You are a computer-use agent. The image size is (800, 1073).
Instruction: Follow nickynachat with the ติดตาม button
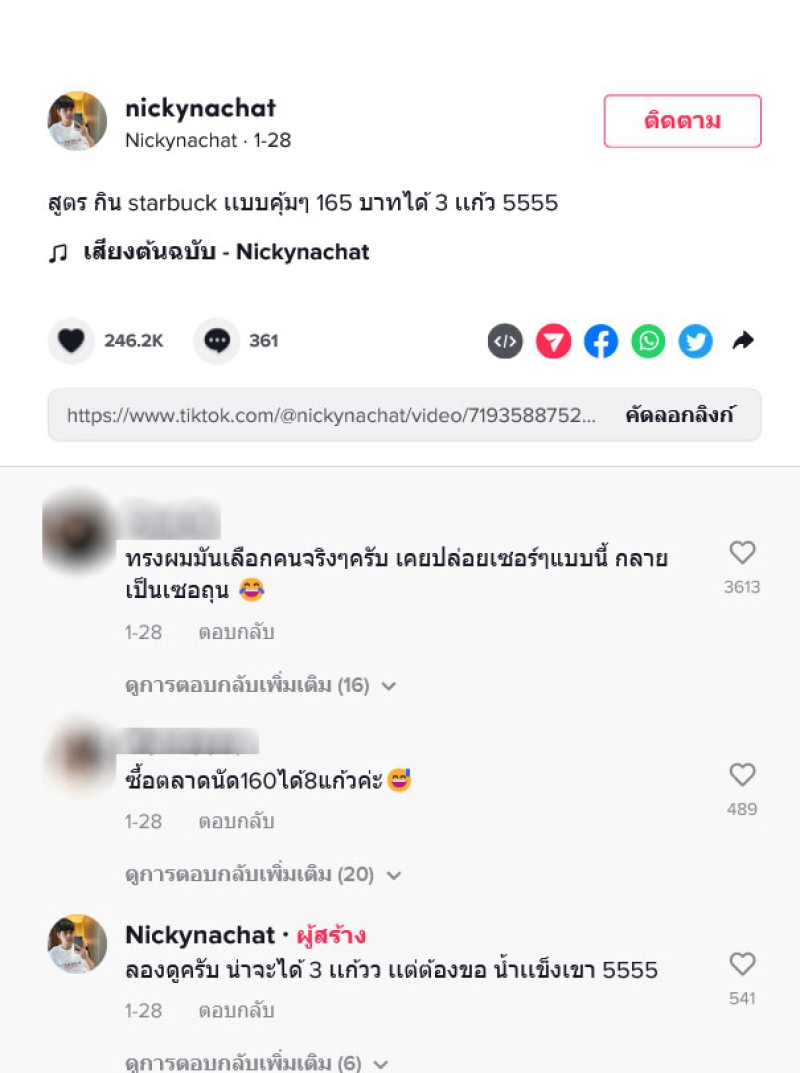pyautogui.click(x=682, y=121)
